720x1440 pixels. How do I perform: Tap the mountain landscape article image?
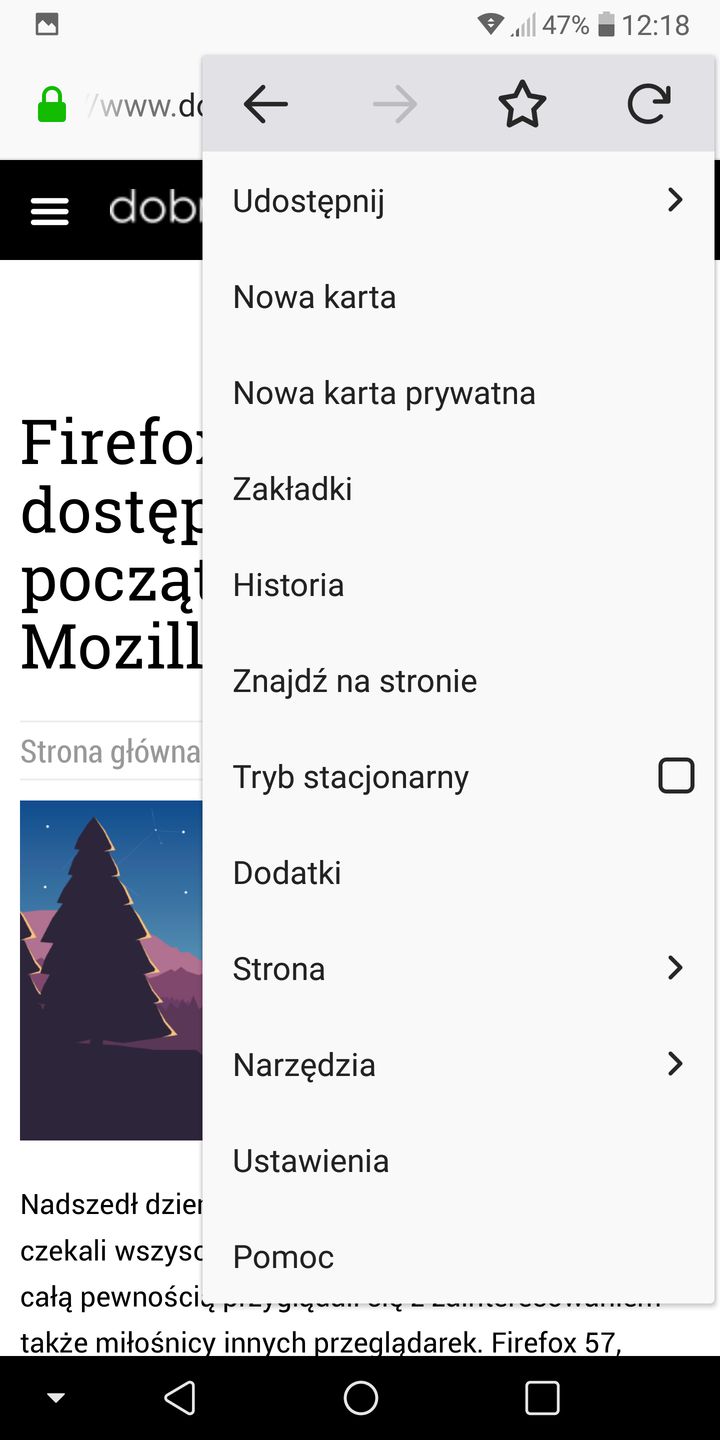tap(110, 970)
